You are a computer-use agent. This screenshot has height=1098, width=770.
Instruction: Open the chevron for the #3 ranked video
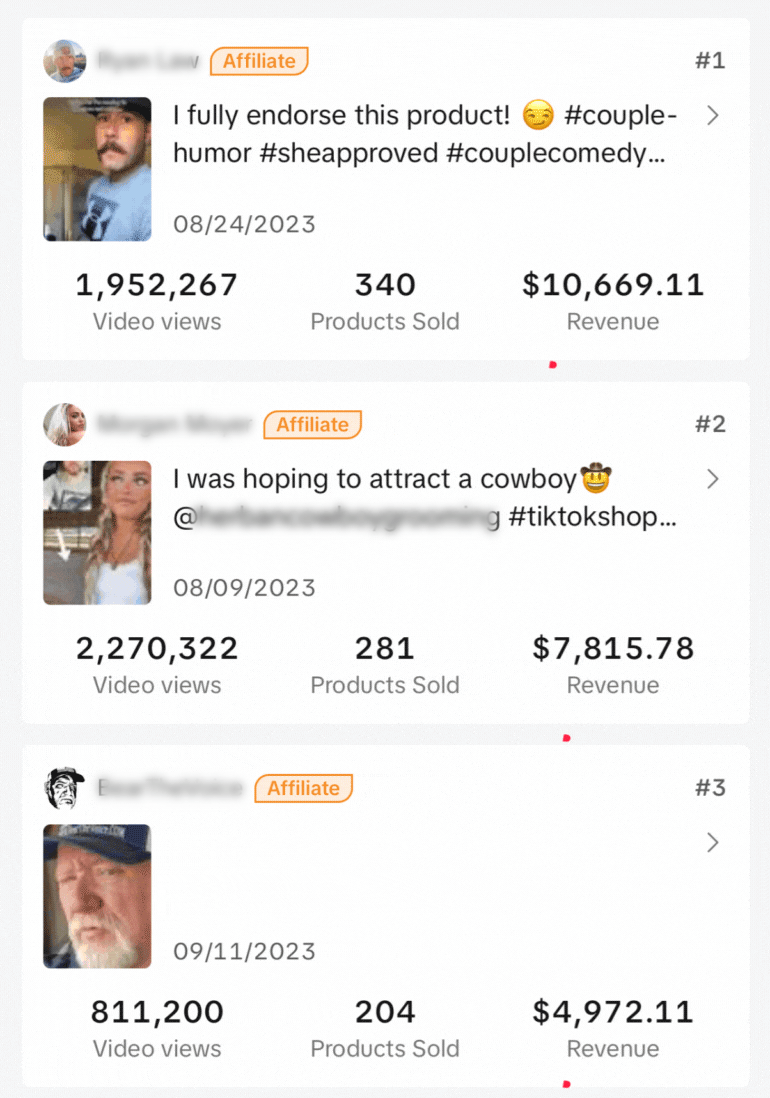click(713, 843)
